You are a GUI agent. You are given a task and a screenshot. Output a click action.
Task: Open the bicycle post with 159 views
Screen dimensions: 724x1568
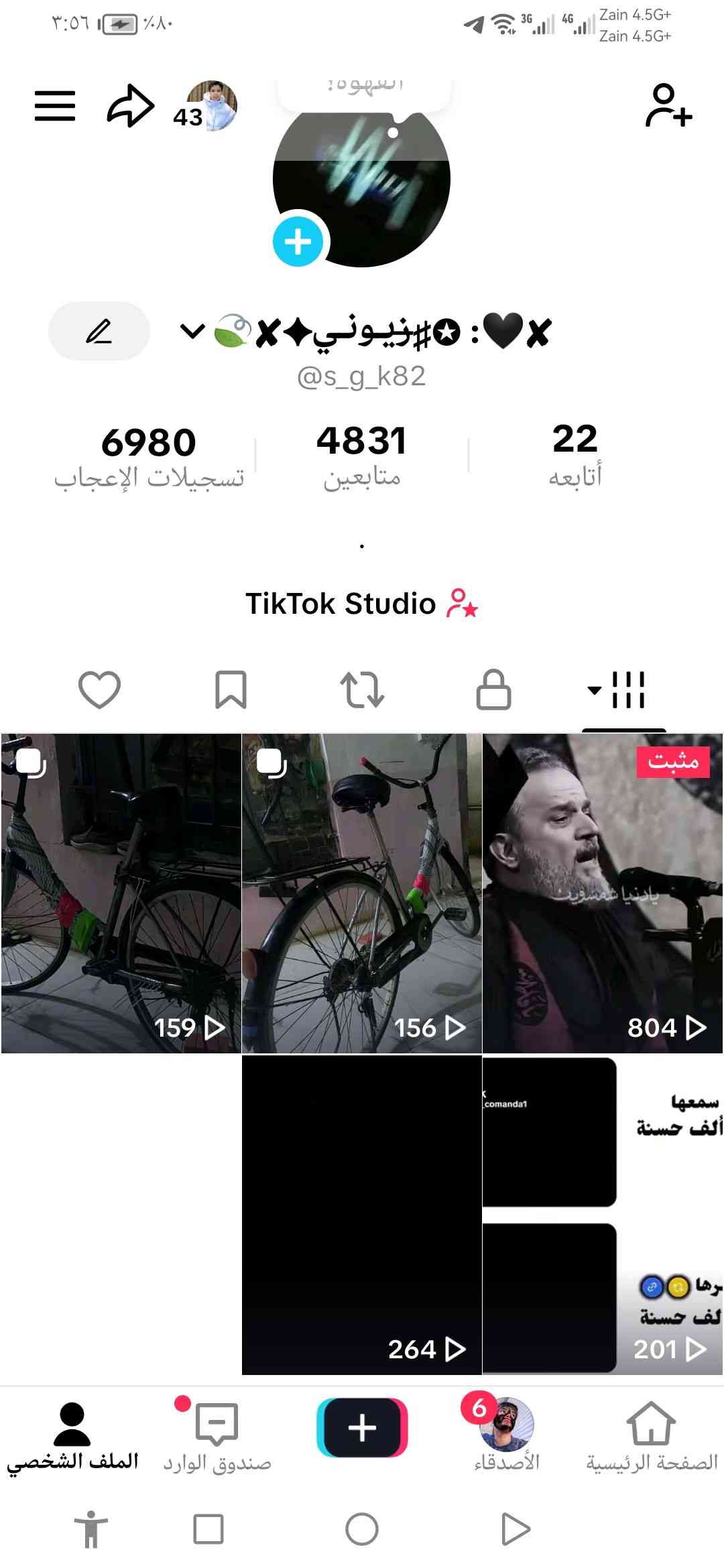(x=121, y=893)
